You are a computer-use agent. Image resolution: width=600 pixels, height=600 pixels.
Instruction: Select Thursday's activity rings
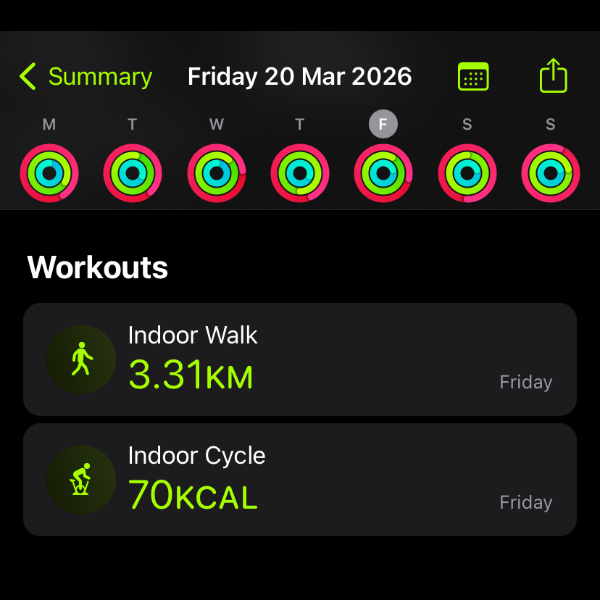[x=300, y=173]
